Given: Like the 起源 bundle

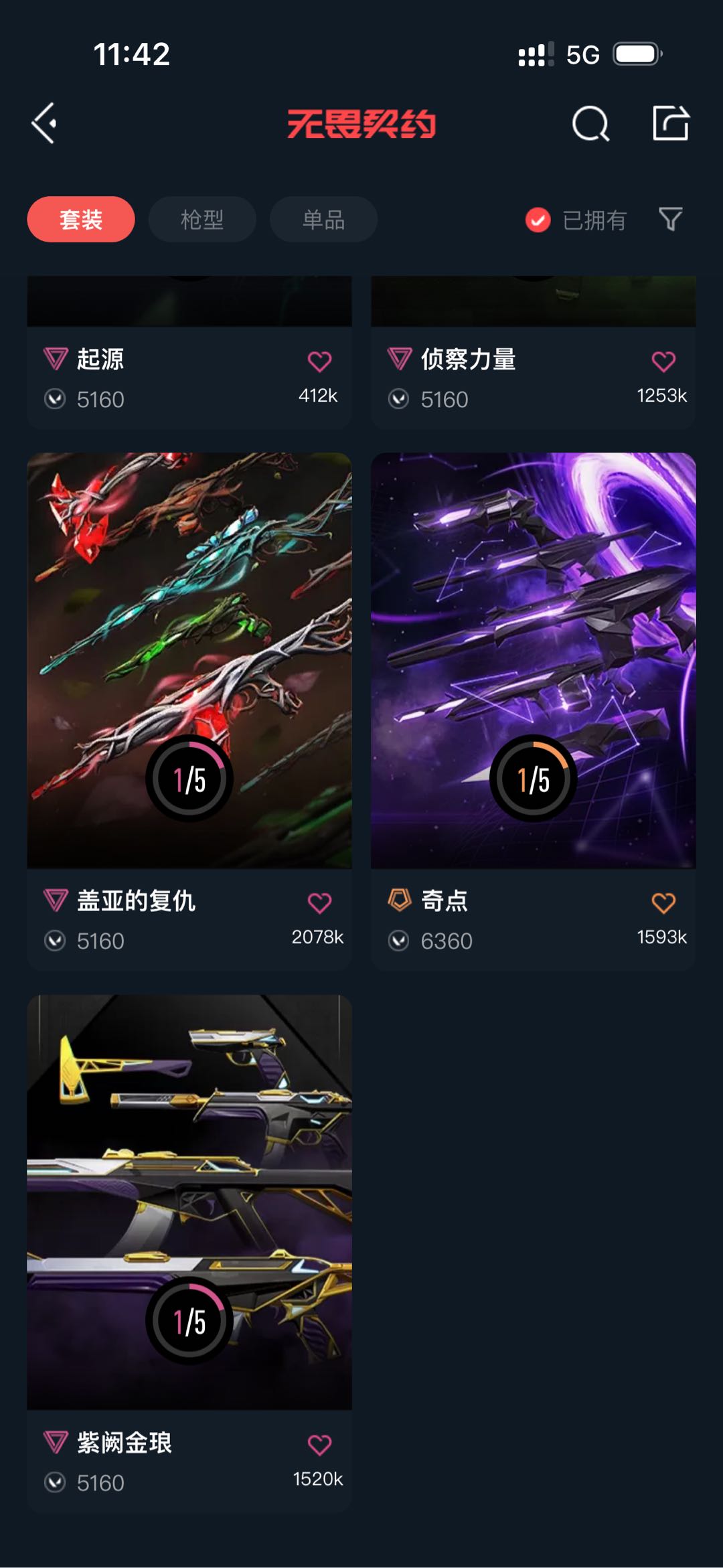Looking at the screenshot, I should pos(319,362).
